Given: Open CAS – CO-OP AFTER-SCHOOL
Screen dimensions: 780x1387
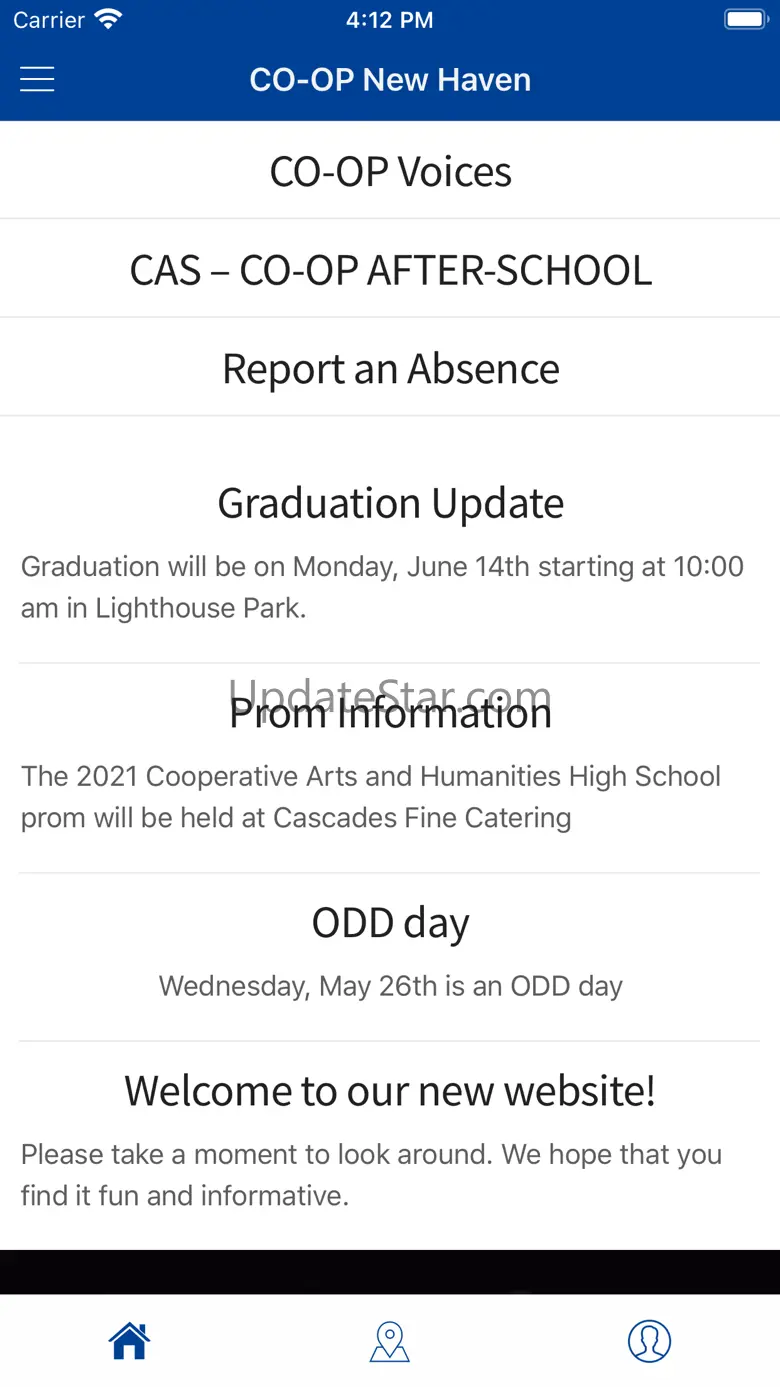Looking at the screenshot, I should (x=390, y=270).
